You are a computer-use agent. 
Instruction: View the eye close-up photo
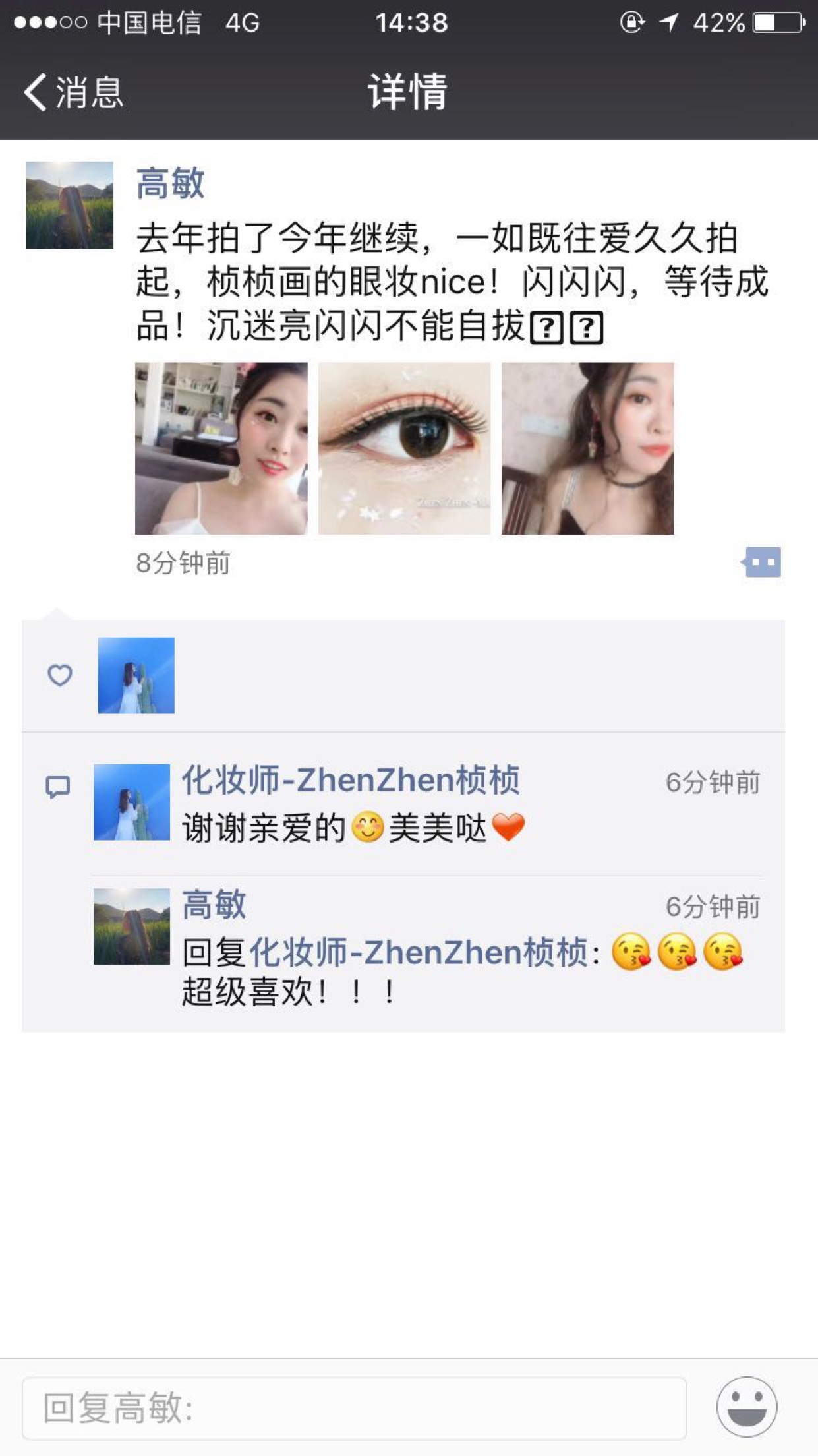click(404, 448)
